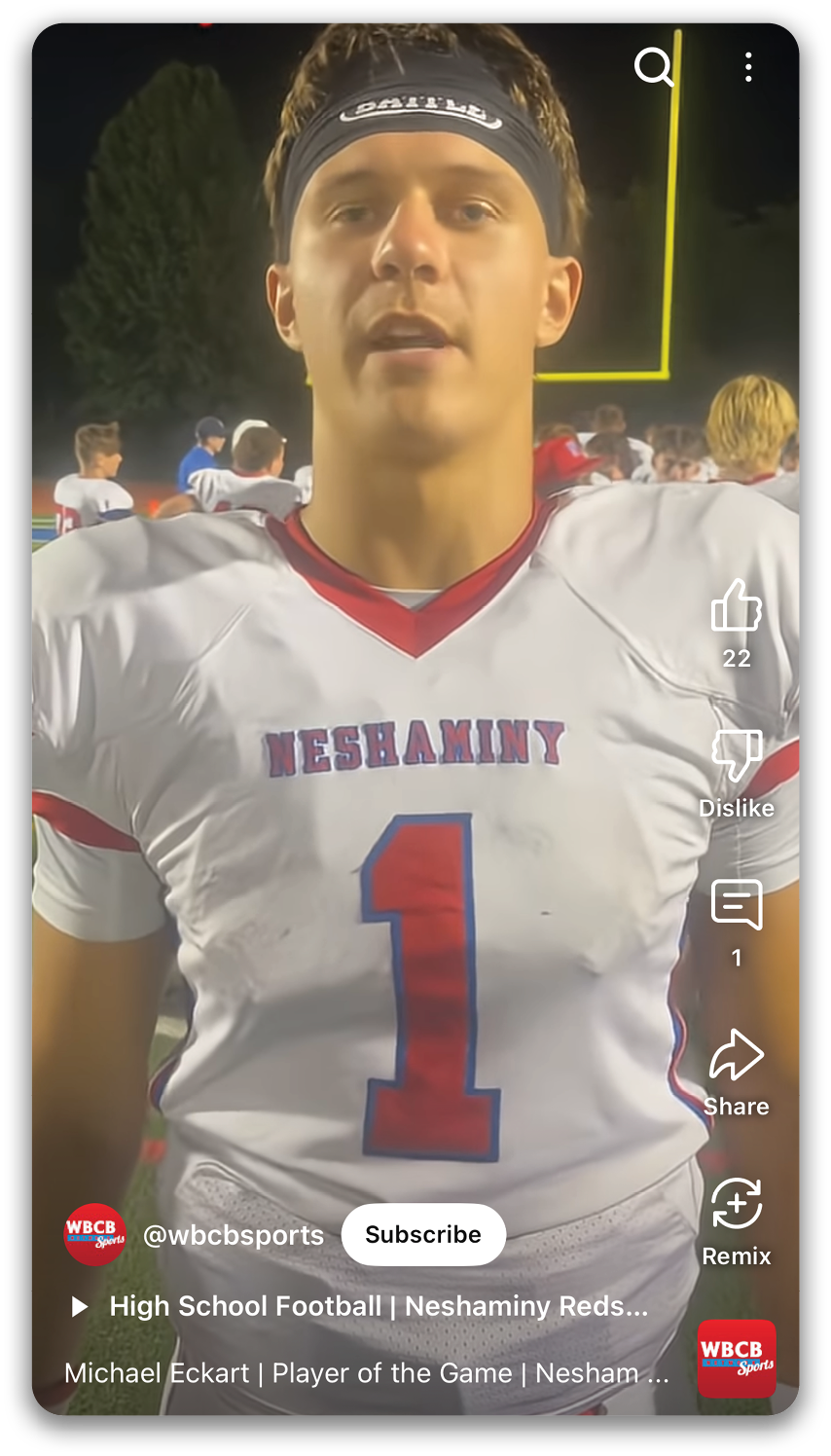Tap the Dislike thumbs-down button
The width and height of the screenshot is (831, 1456).
pyautogui.click(x=736, y=755)
